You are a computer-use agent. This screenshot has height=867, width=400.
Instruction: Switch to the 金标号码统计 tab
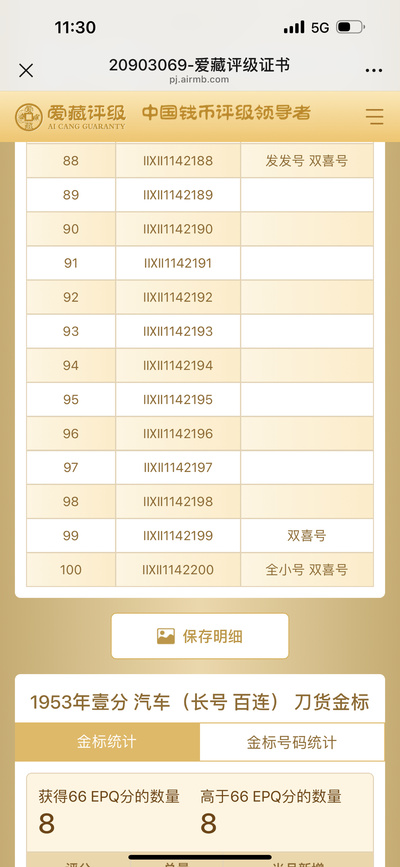292,741
